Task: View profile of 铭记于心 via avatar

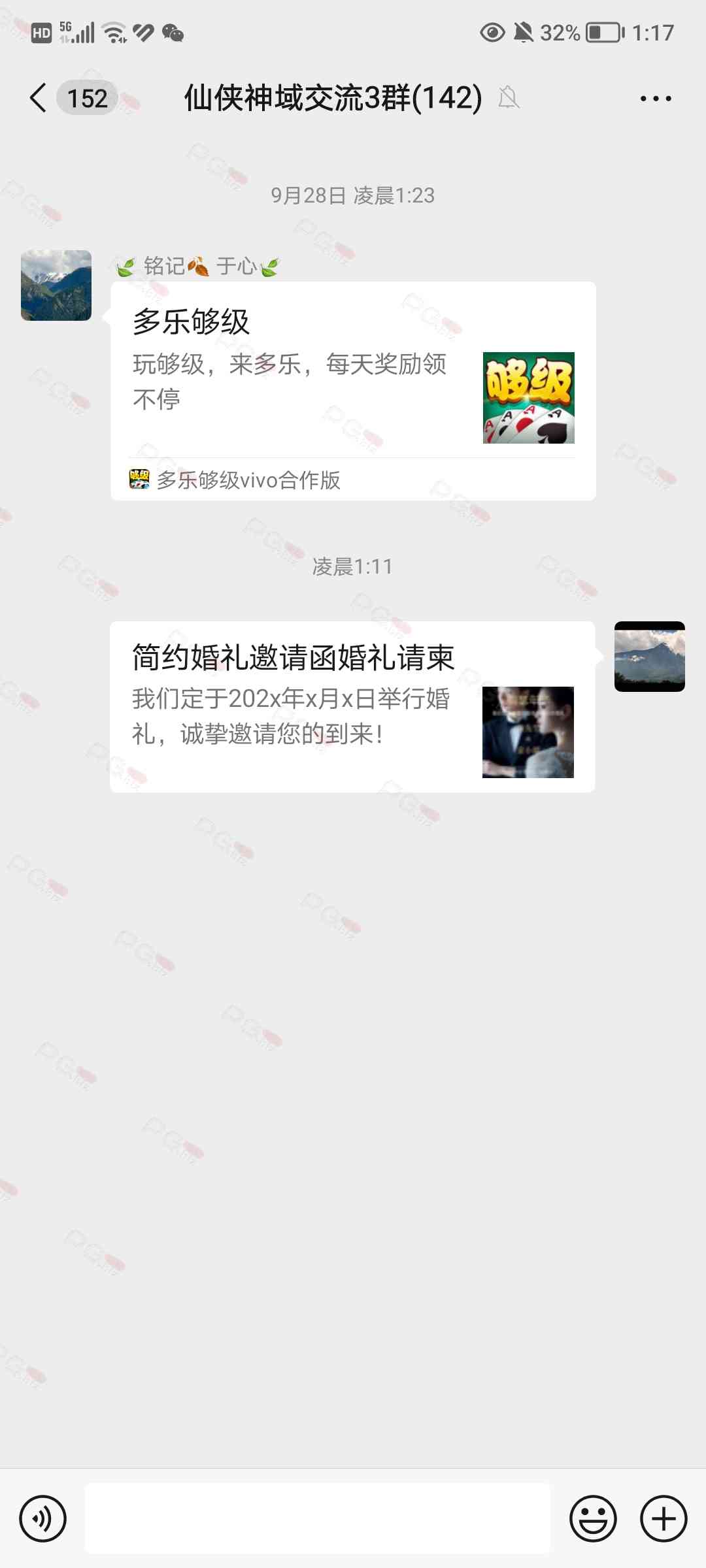Action: [x=56, y=286]
